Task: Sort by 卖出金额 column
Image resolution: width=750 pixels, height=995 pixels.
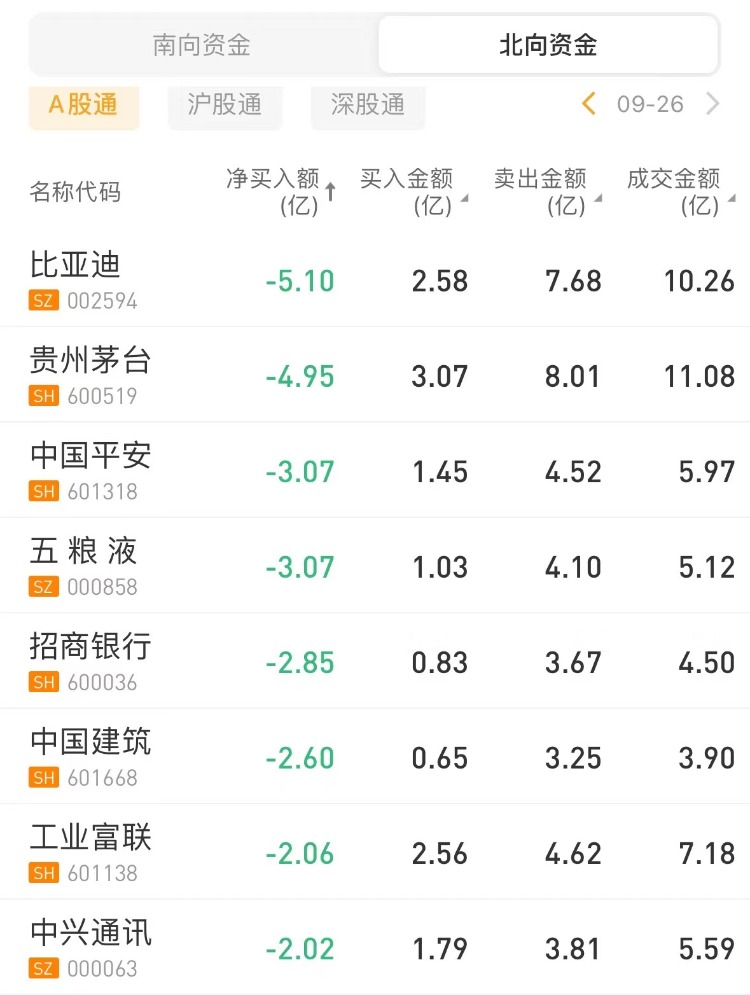Action: (547, 191)
